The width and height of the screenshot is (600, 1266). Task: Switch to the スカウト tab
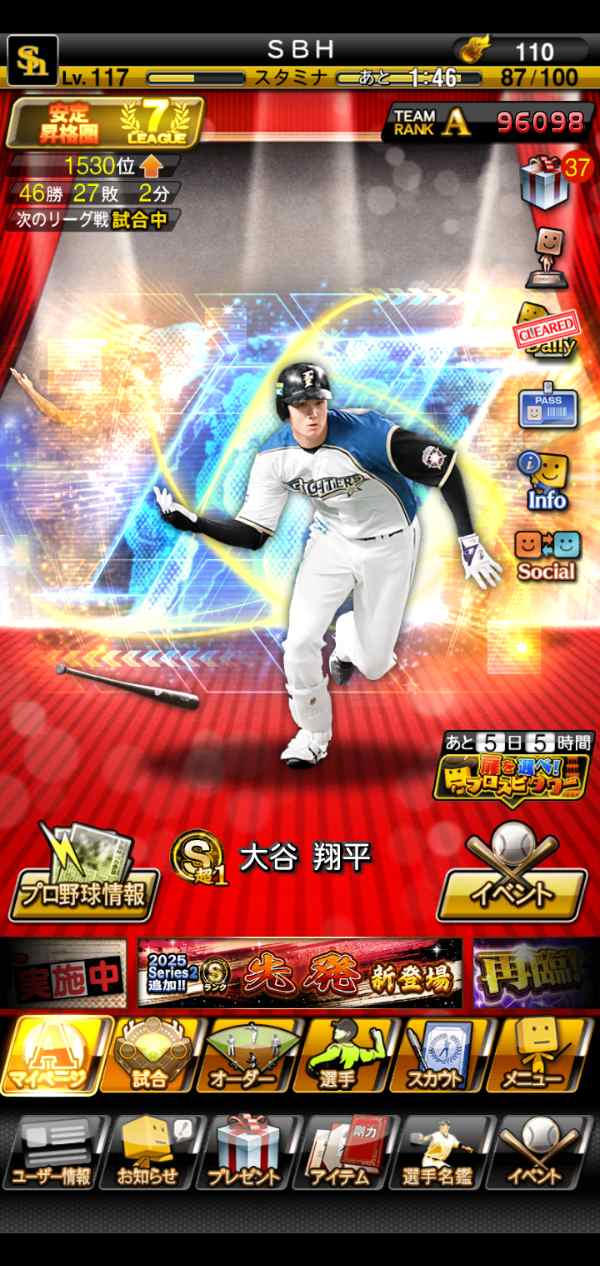point(444,1056)
